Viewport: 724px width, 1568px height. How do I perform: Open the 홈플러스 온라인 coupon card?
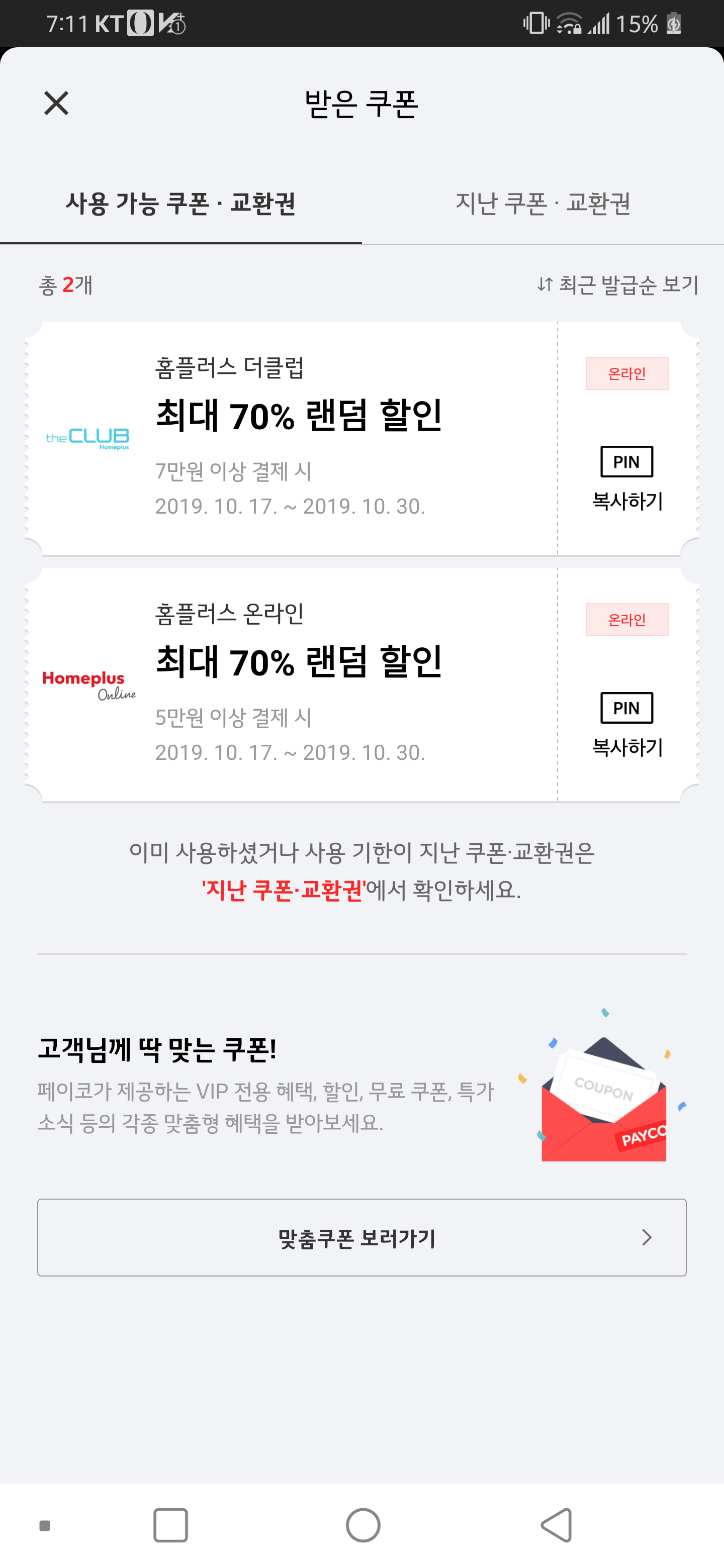coord(292,684)
